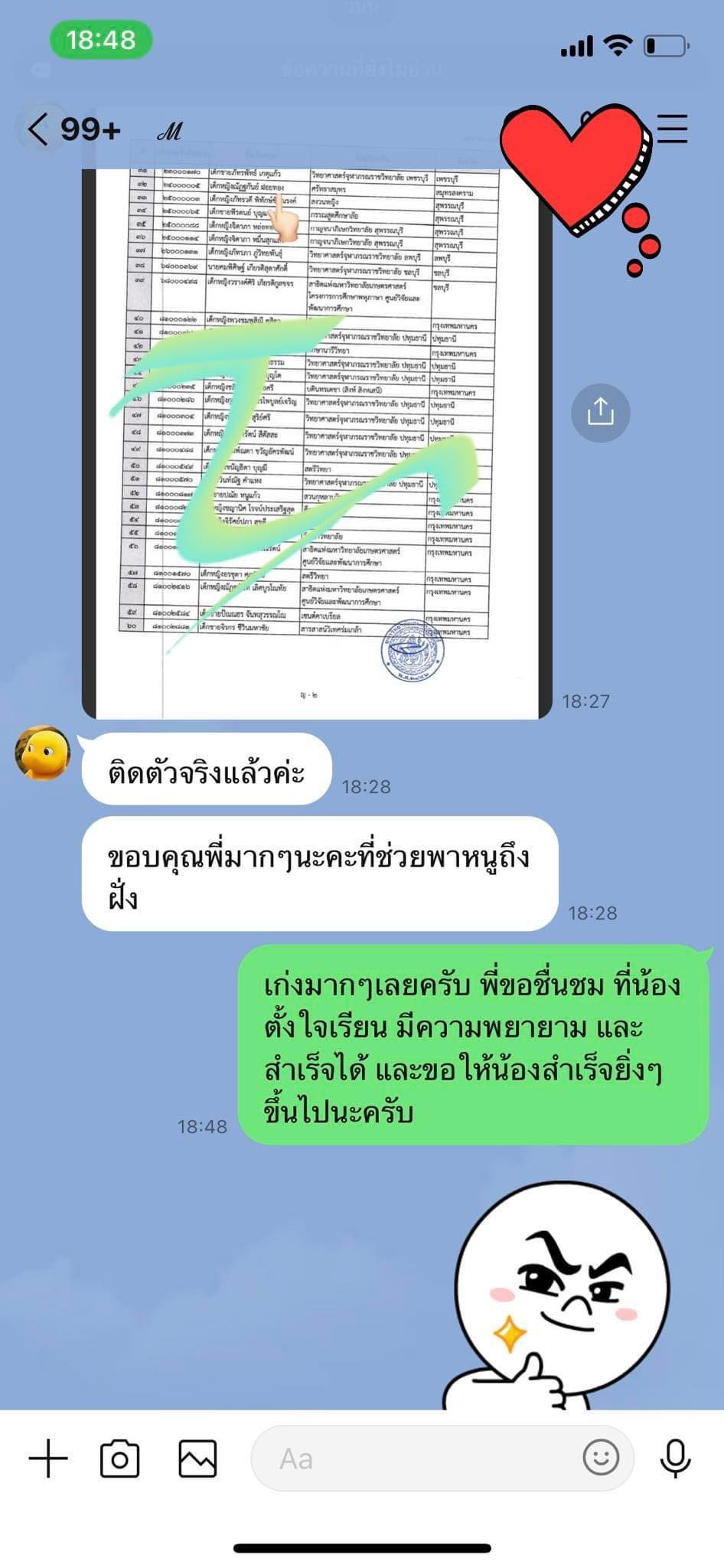Share the sent document image
Viewport: 724px width, 1568px height.
[601, 413]
